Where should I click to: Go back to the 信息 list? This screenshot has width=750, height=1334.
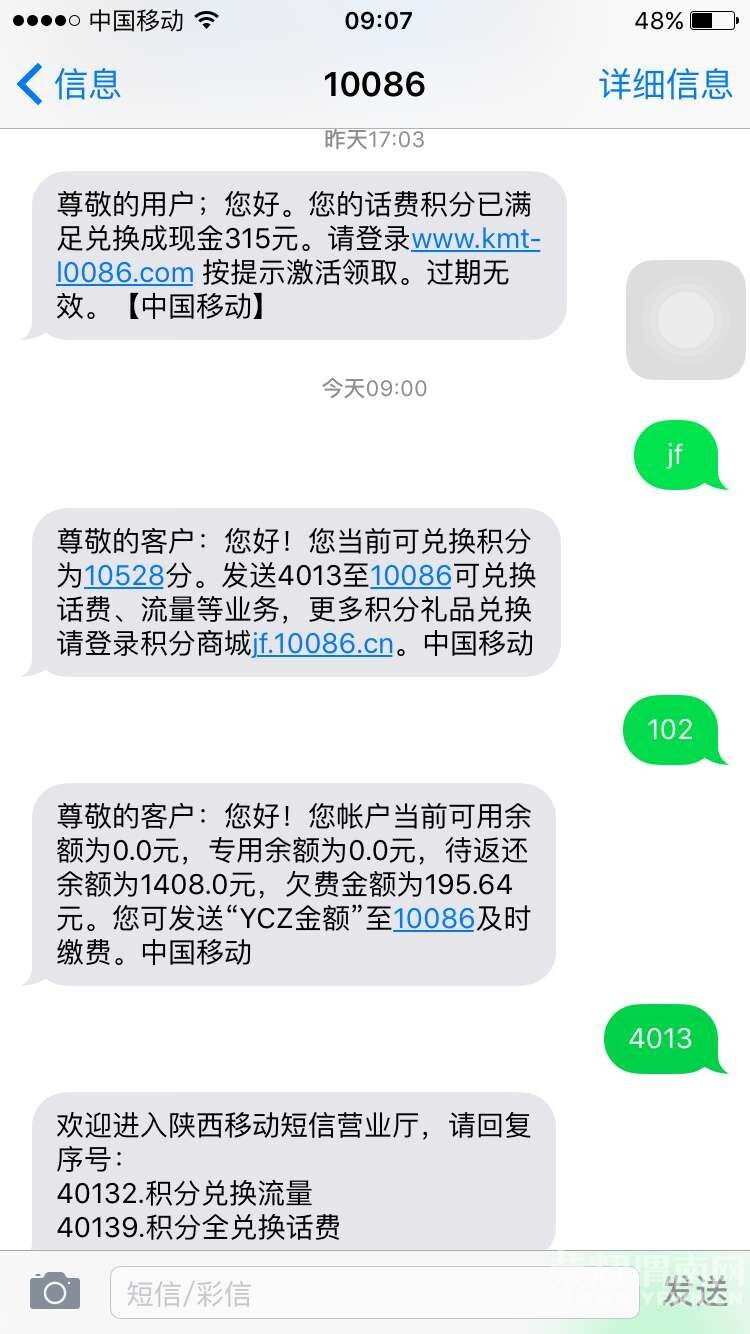point(69,84)
